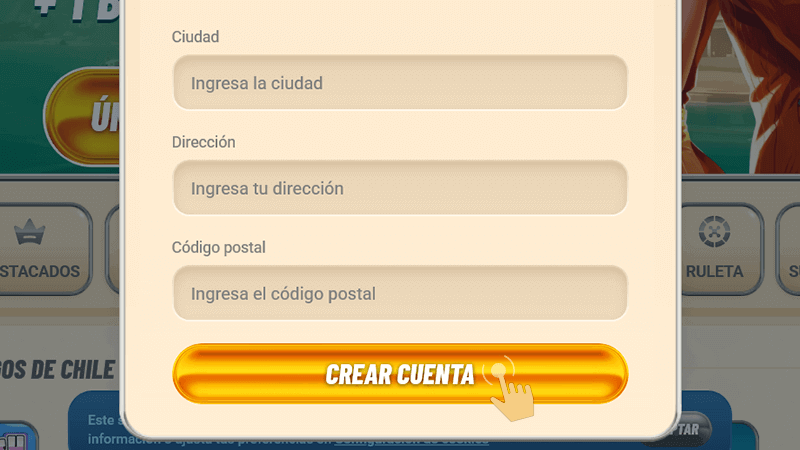
Task: Select the Código postal field
Action: (x=400, y=294)
